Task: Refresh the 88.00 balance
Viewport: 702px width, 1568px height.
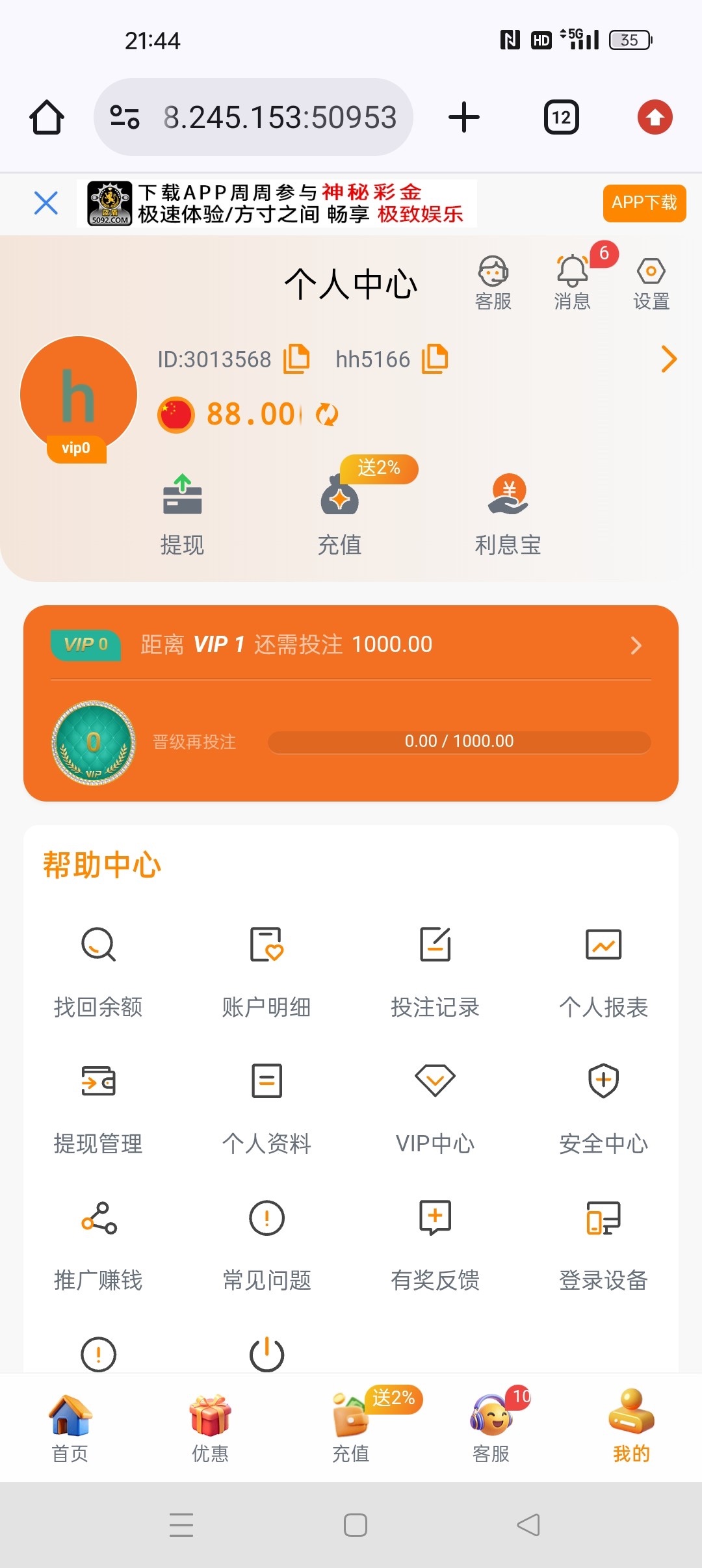Action: [x=326, y=414]
